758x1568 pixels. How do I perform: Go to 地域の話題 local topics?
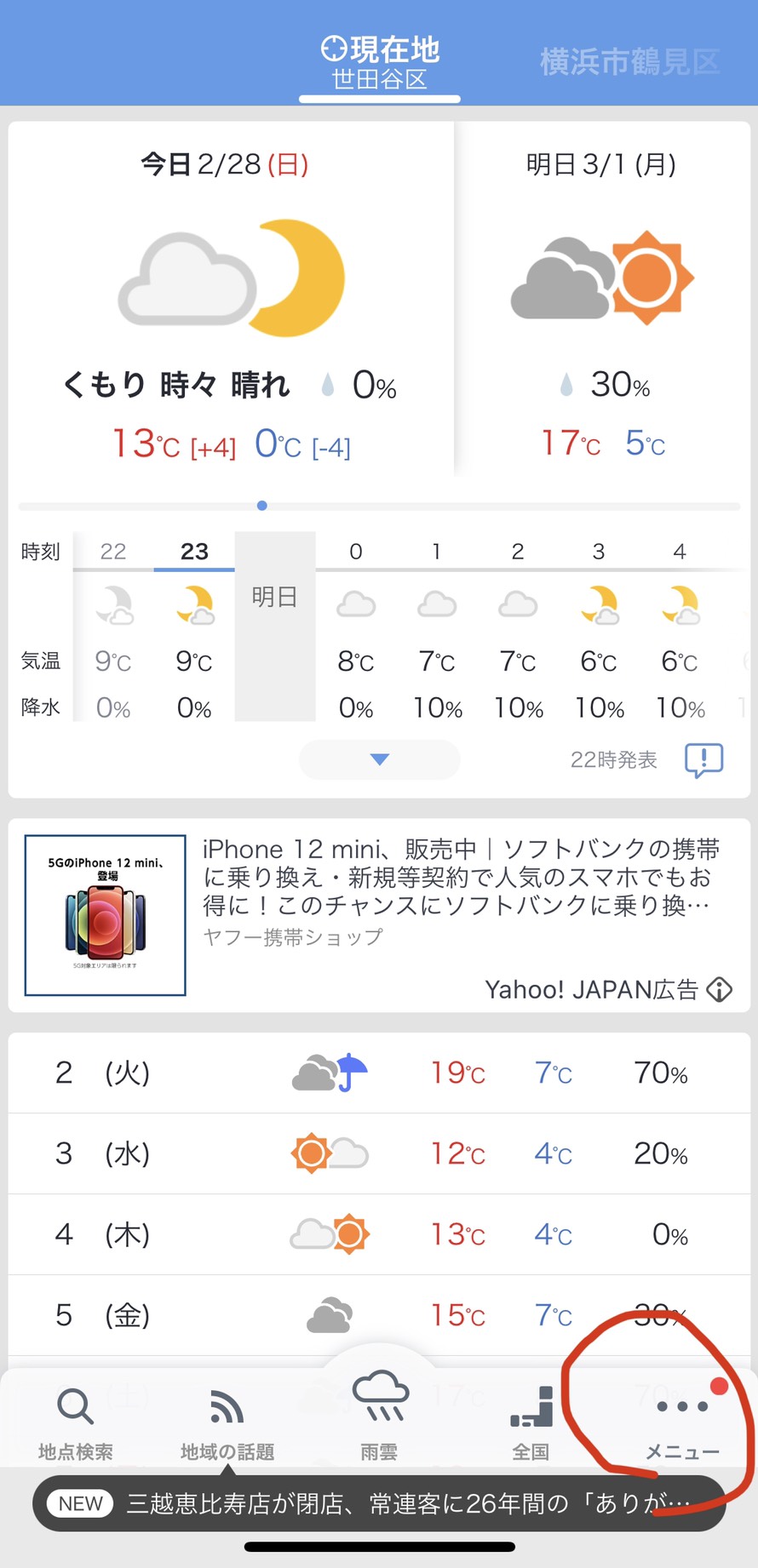point(227,1423)
